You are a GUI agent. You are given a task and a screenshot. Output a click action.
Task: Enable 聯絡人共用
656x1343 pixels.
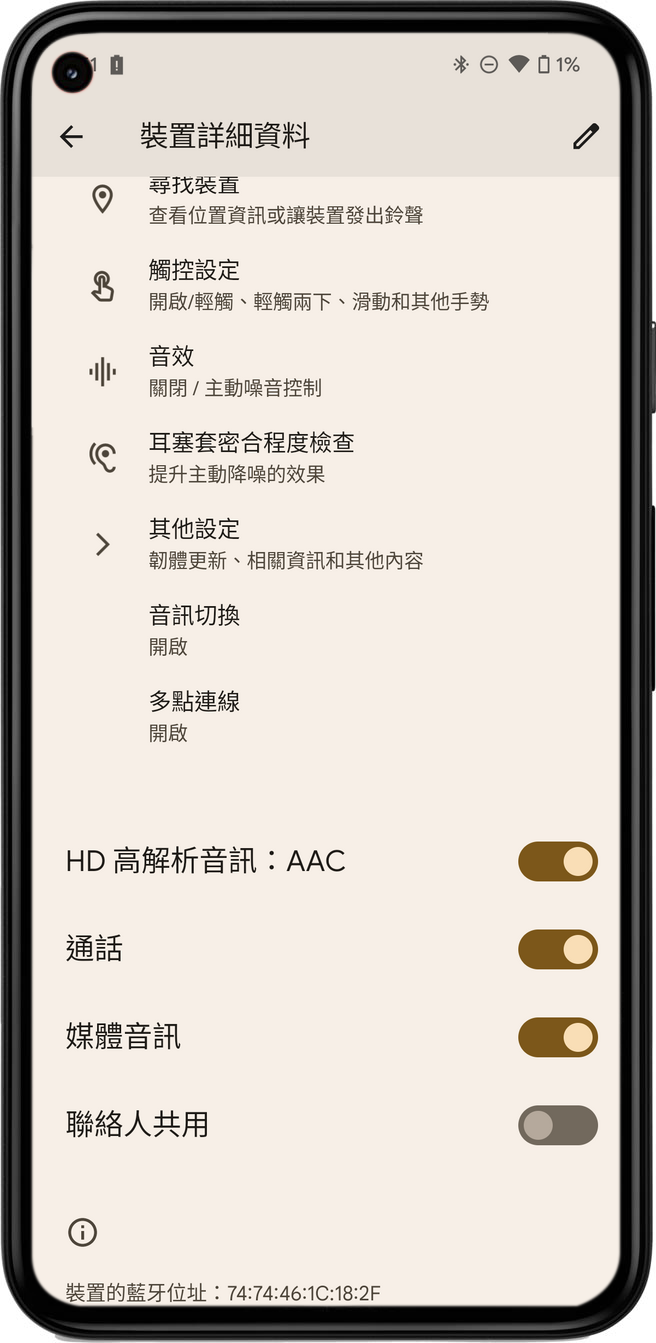click(557, 1125)
